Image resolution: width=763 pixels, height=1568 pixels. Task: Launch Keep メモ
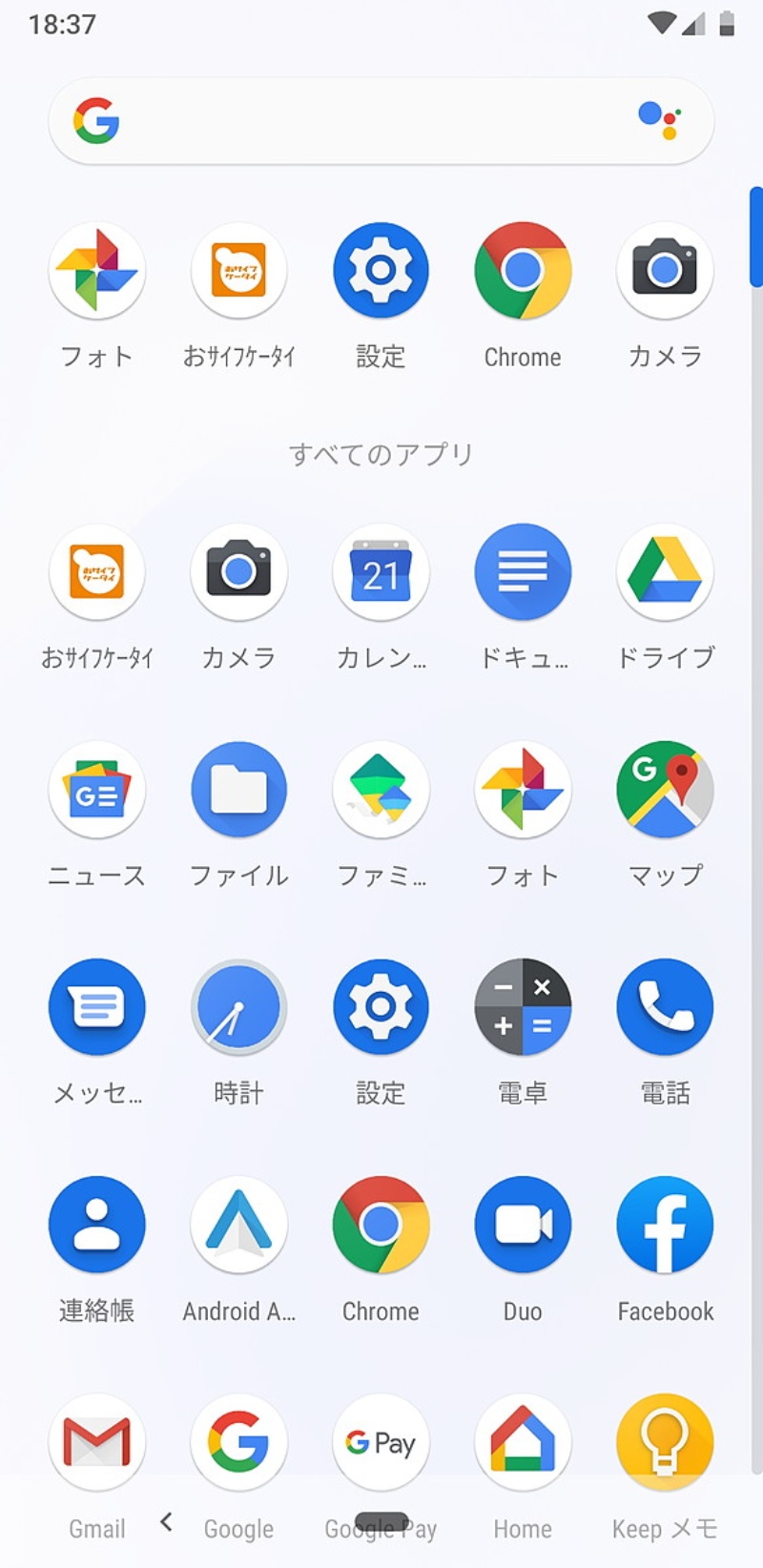click(x=665, y=1442)
